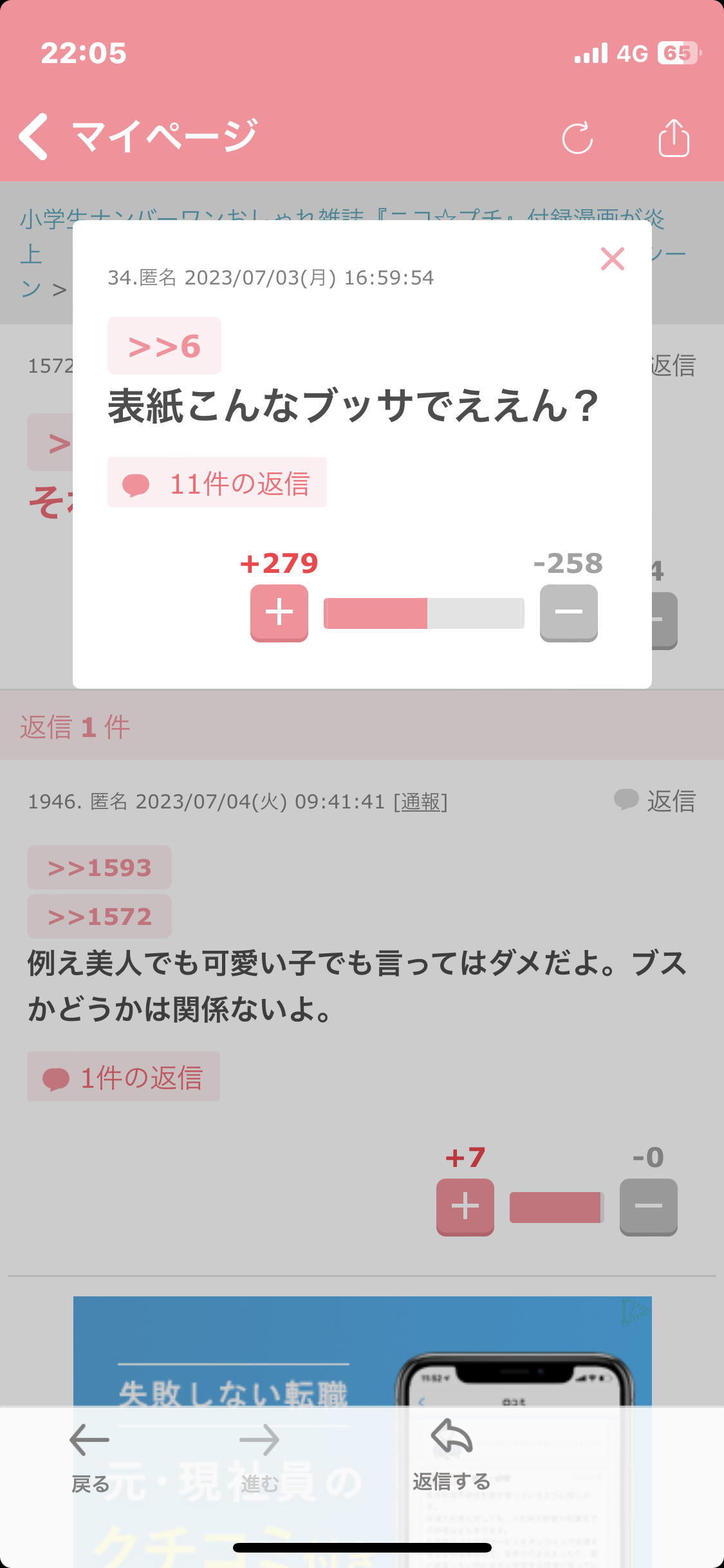Report comment 1946 via 通報 link
The image size is (724, 1568).
419,802
